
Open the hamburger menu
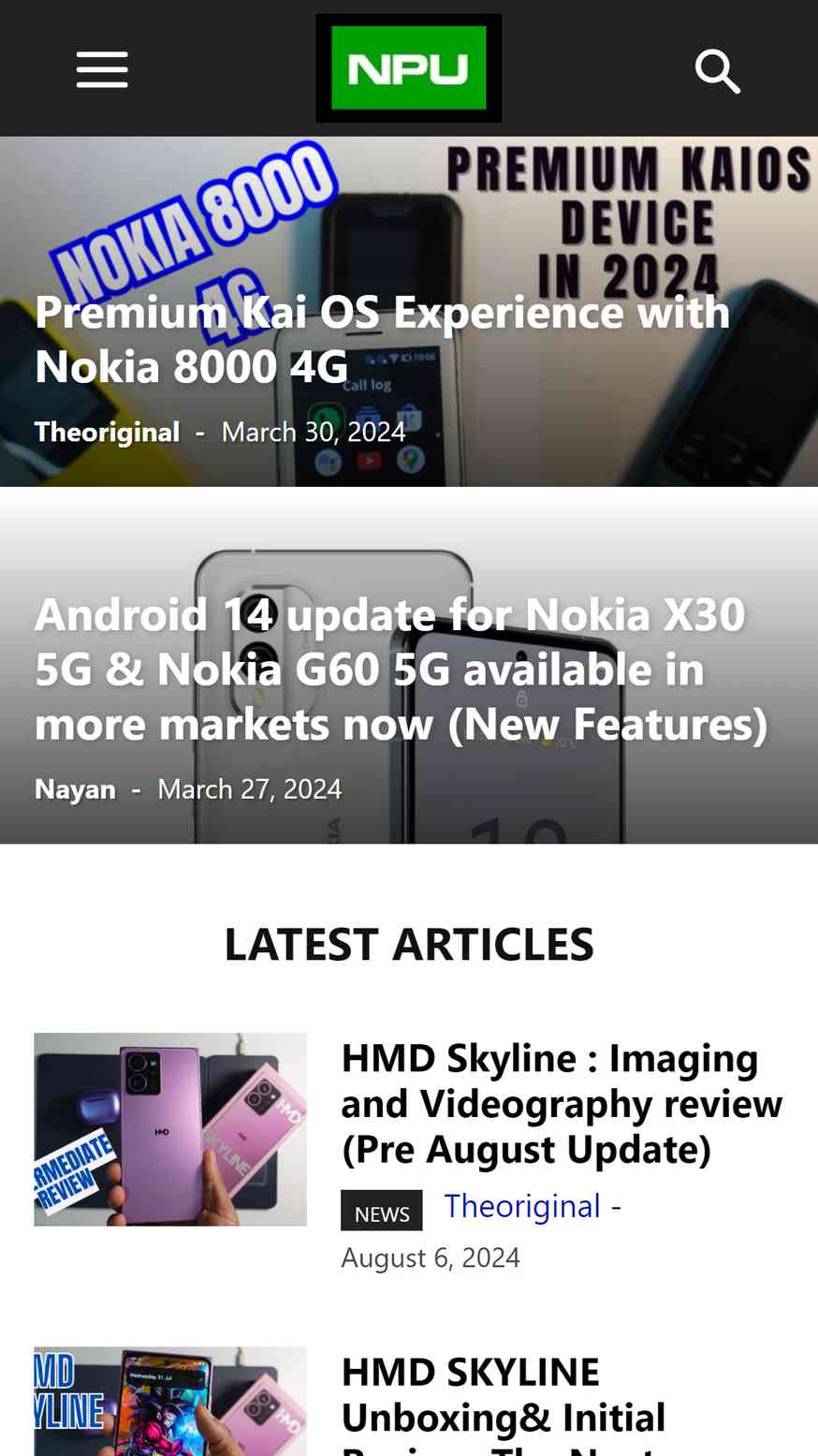click(x=102, y=70)
